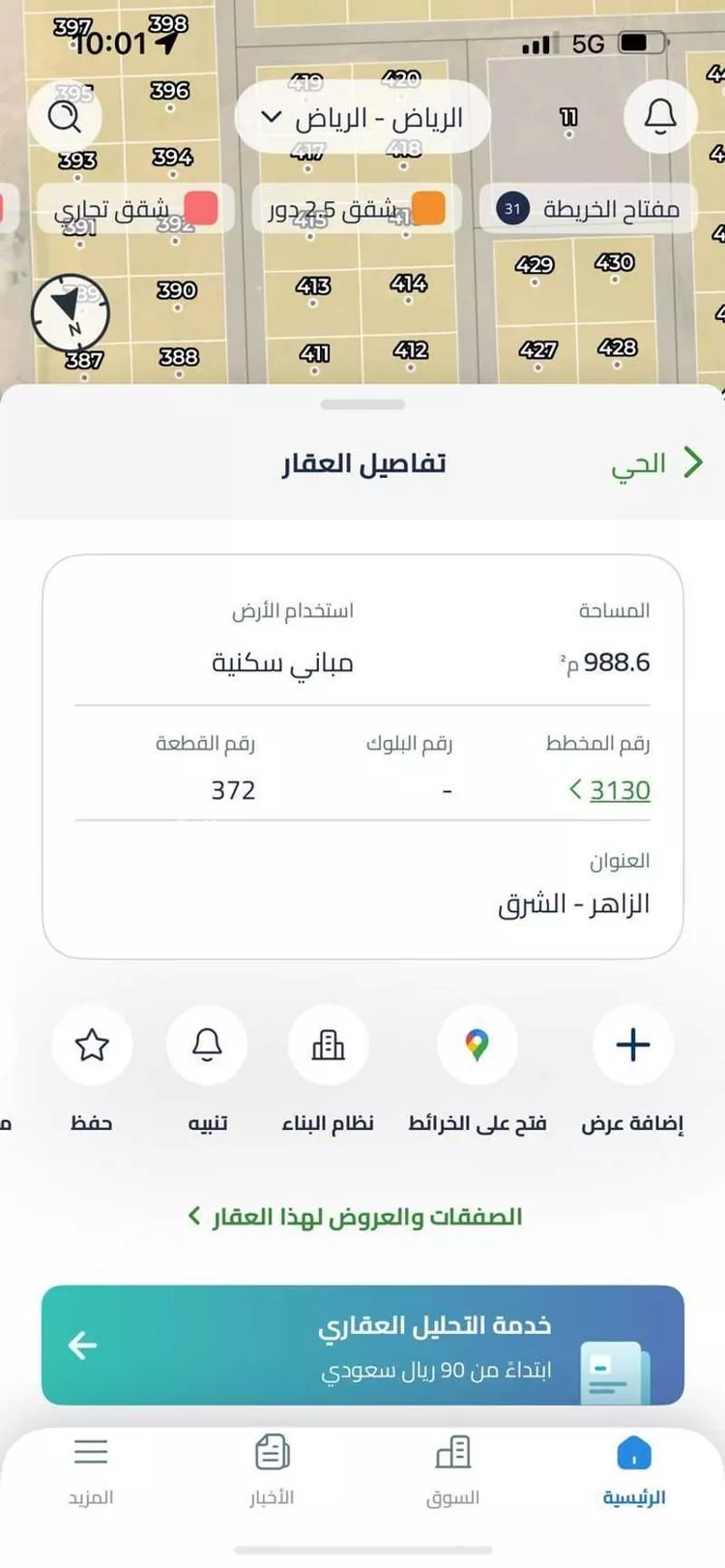Select the شقق 2.5 دور legend chip

[x=350, y=208]
